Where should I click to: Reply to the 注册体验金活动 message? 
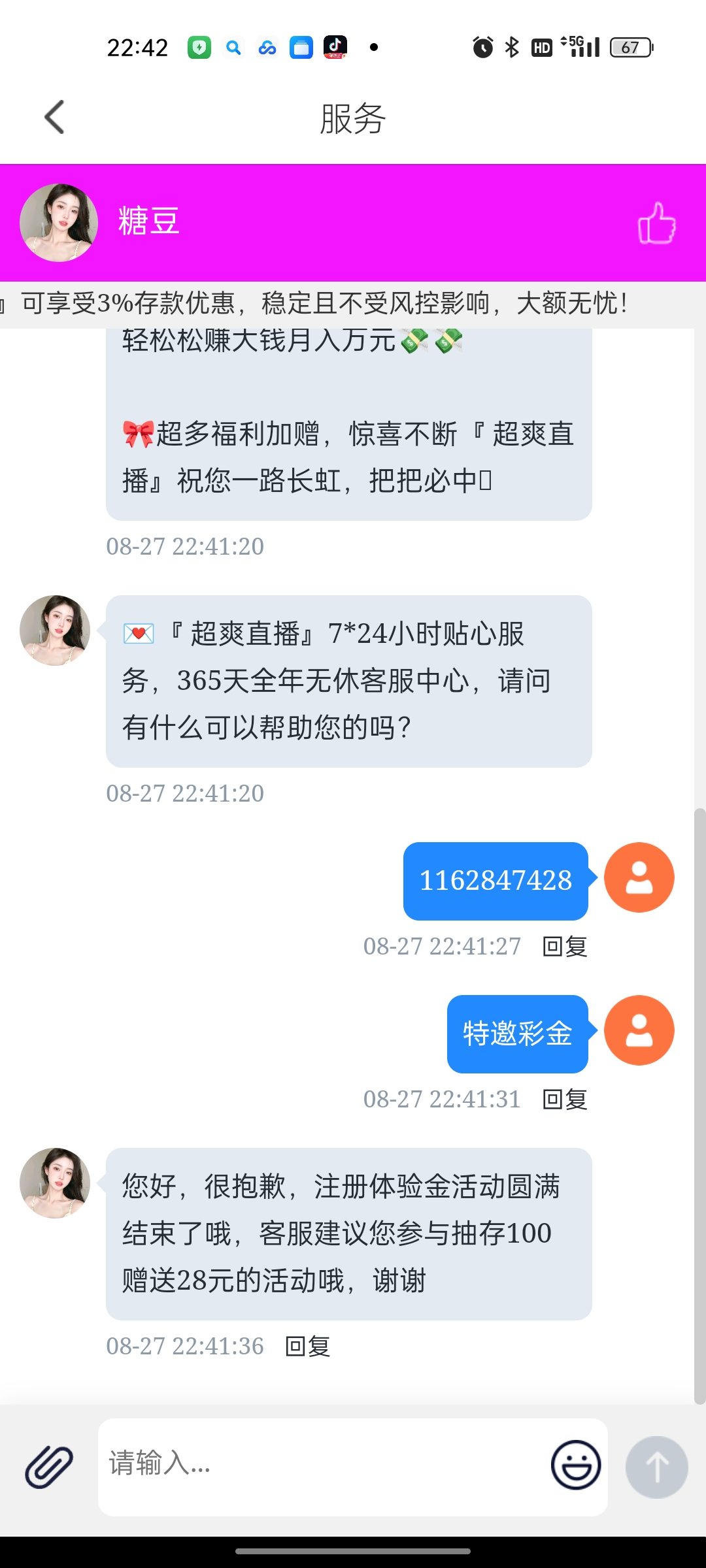click(x=308, y=1347)
